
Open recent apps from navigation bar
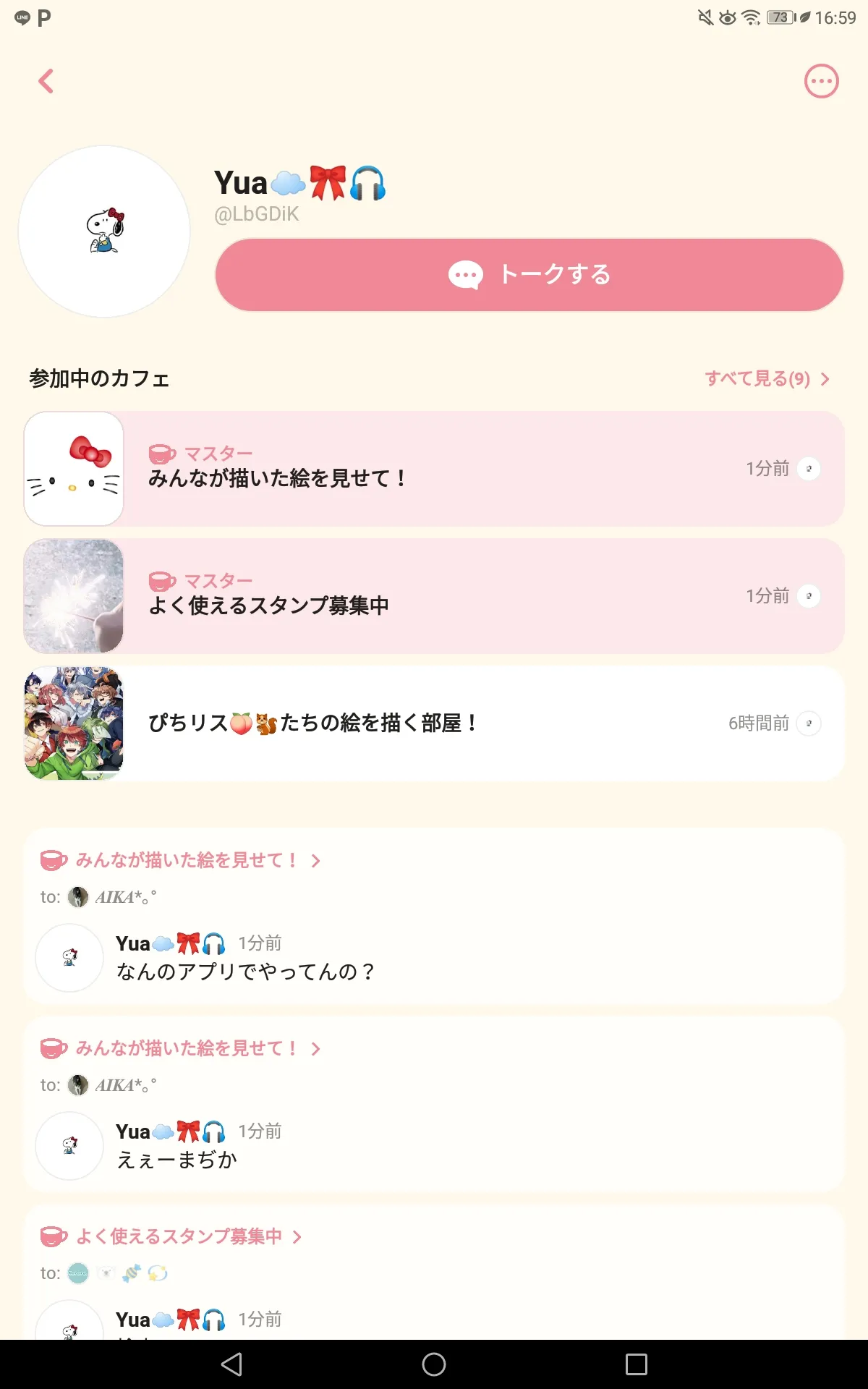pos(637,1364)
